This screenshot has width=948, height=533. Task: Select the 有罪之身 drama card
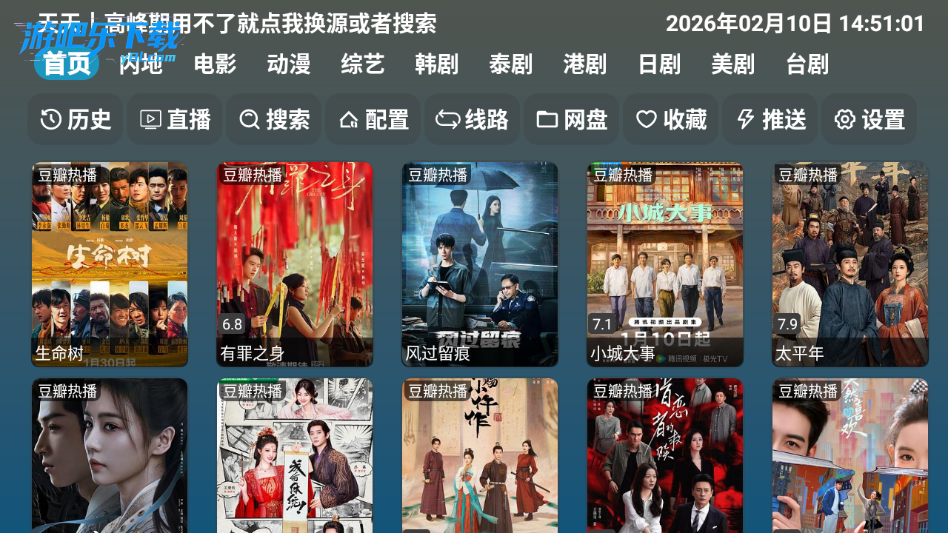point(295,264)
